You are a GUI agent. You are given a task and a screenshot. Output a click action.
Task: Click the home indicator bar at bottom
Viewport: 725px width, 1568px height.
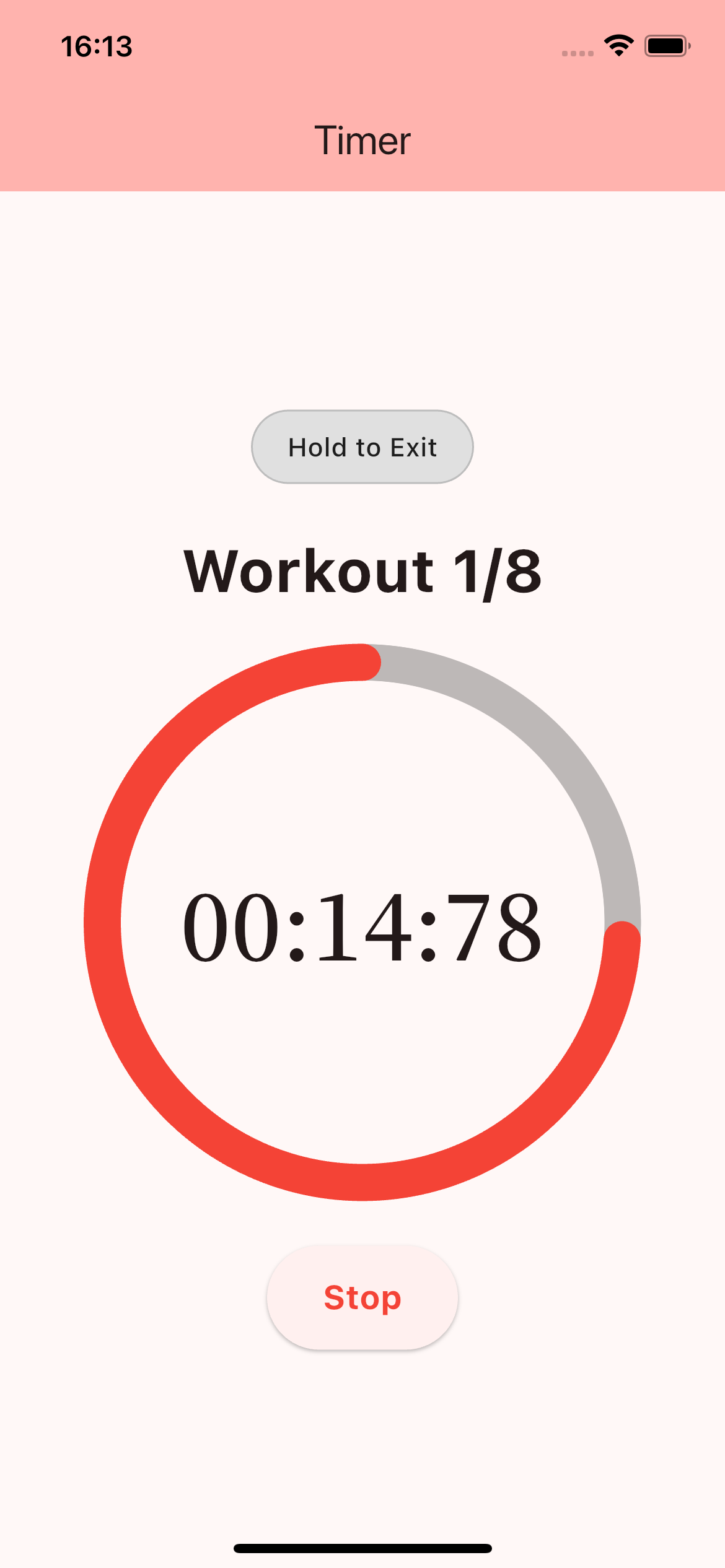pyautogui.click(x=362, y=1547)
